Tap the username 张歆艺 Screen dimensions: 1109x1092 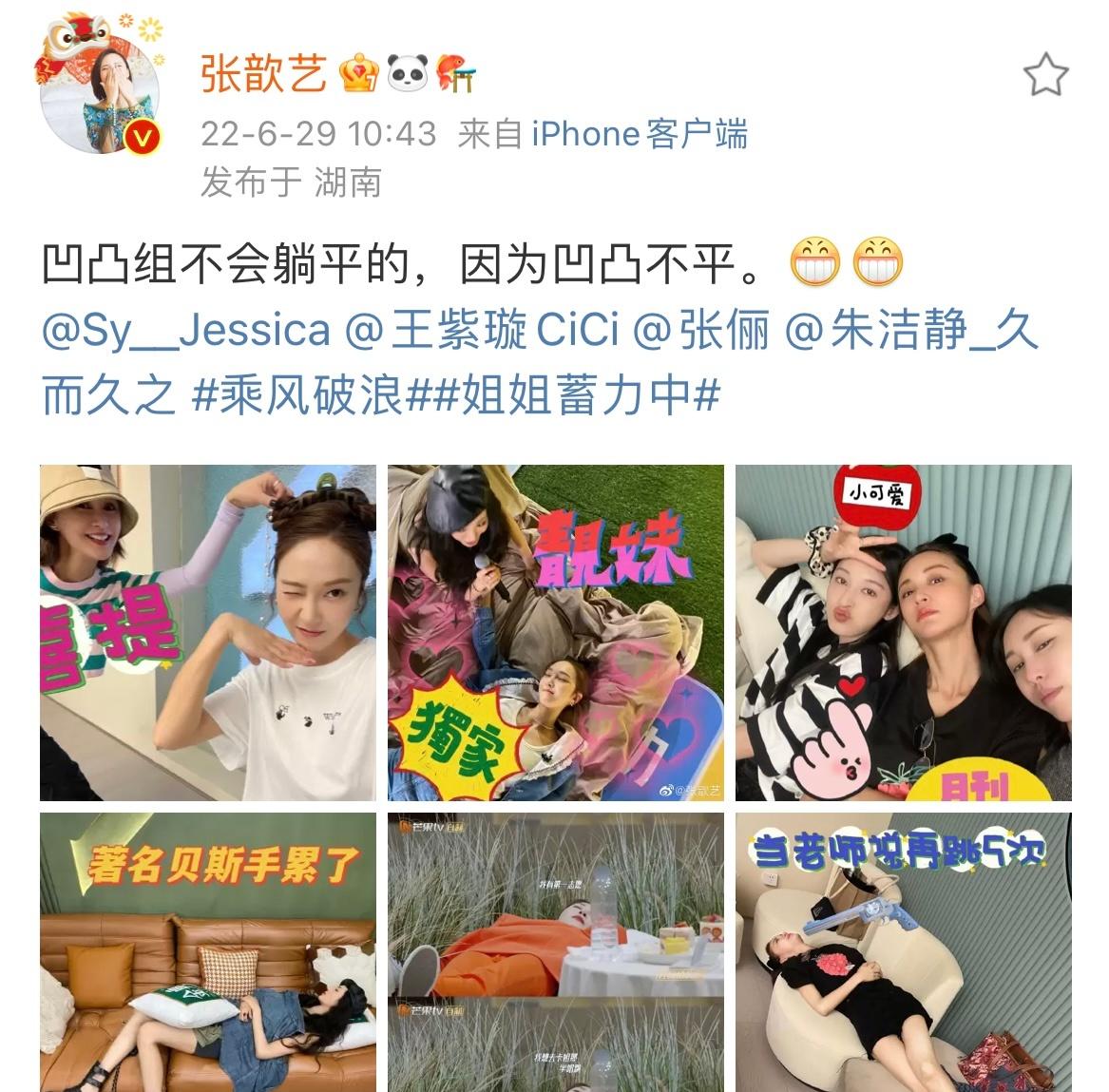point(263,74)
